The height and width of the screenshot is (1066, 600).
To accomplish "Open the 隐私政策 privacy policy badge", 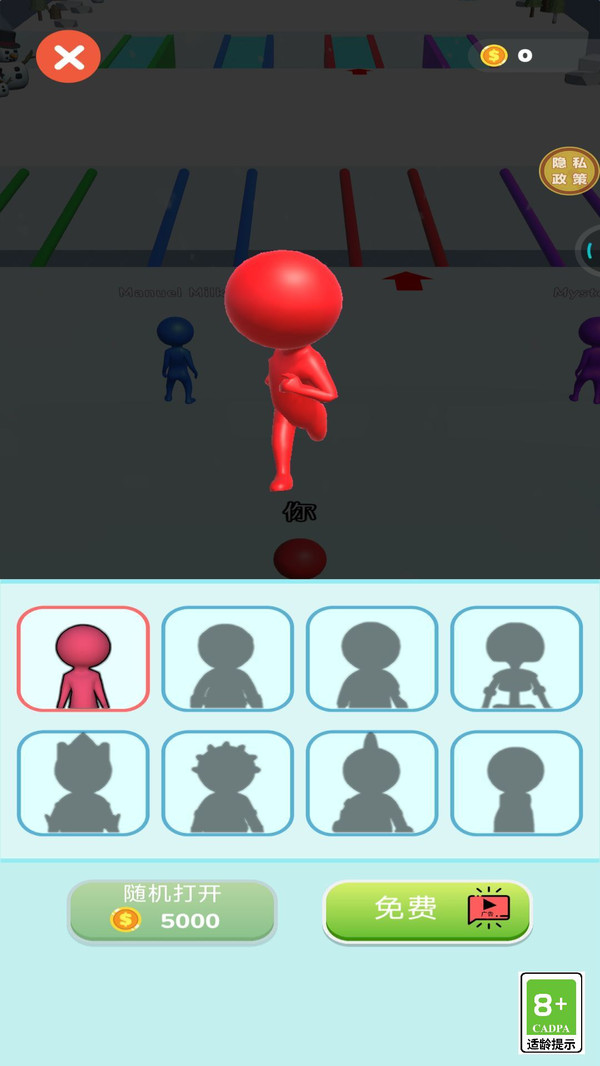I will coord(568,171).
